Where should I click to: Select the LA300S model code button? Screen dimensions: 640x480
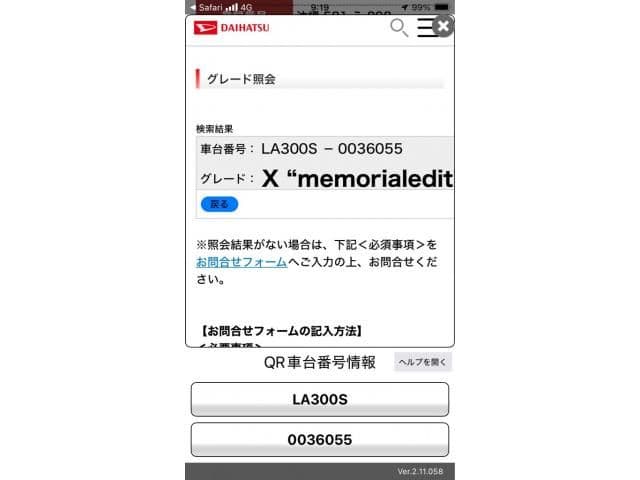coord(319,399)
